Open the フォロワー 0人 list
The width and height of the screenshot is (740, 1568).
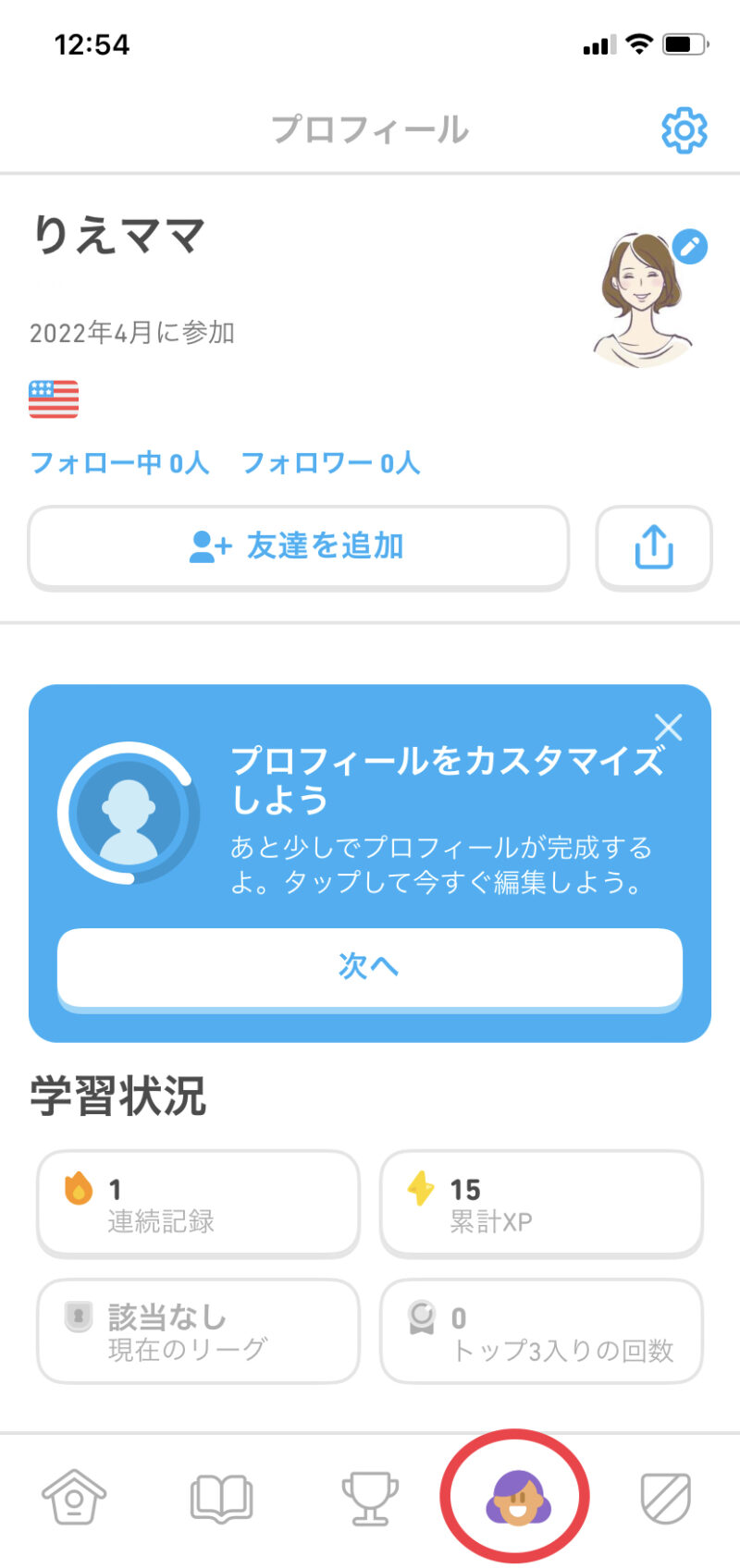pos(330,462)
